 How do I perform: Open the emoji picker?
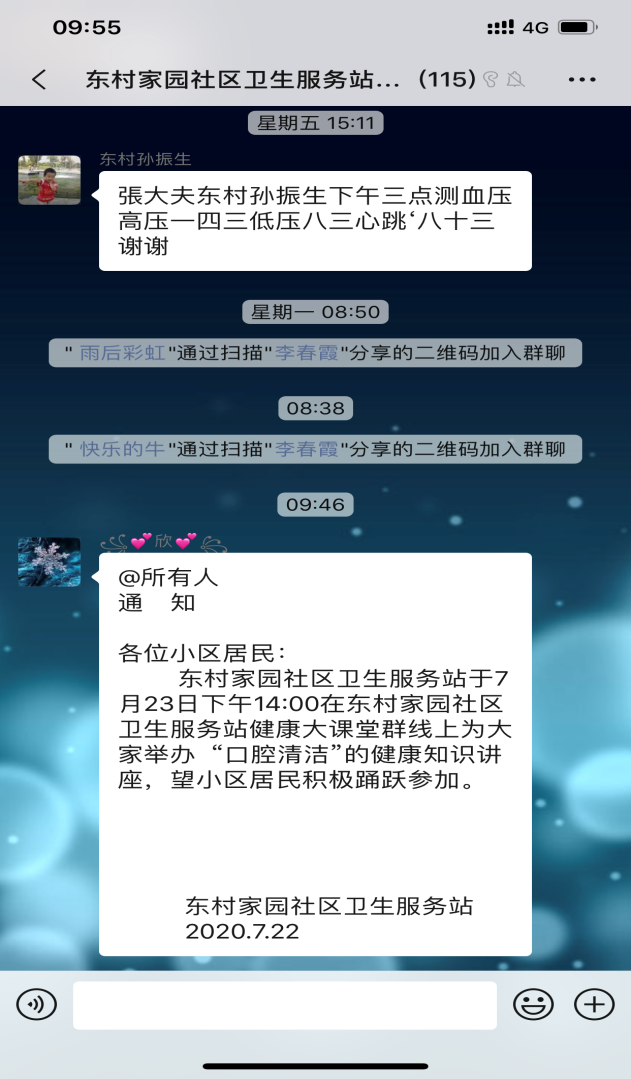click(x=533, y=1004)
